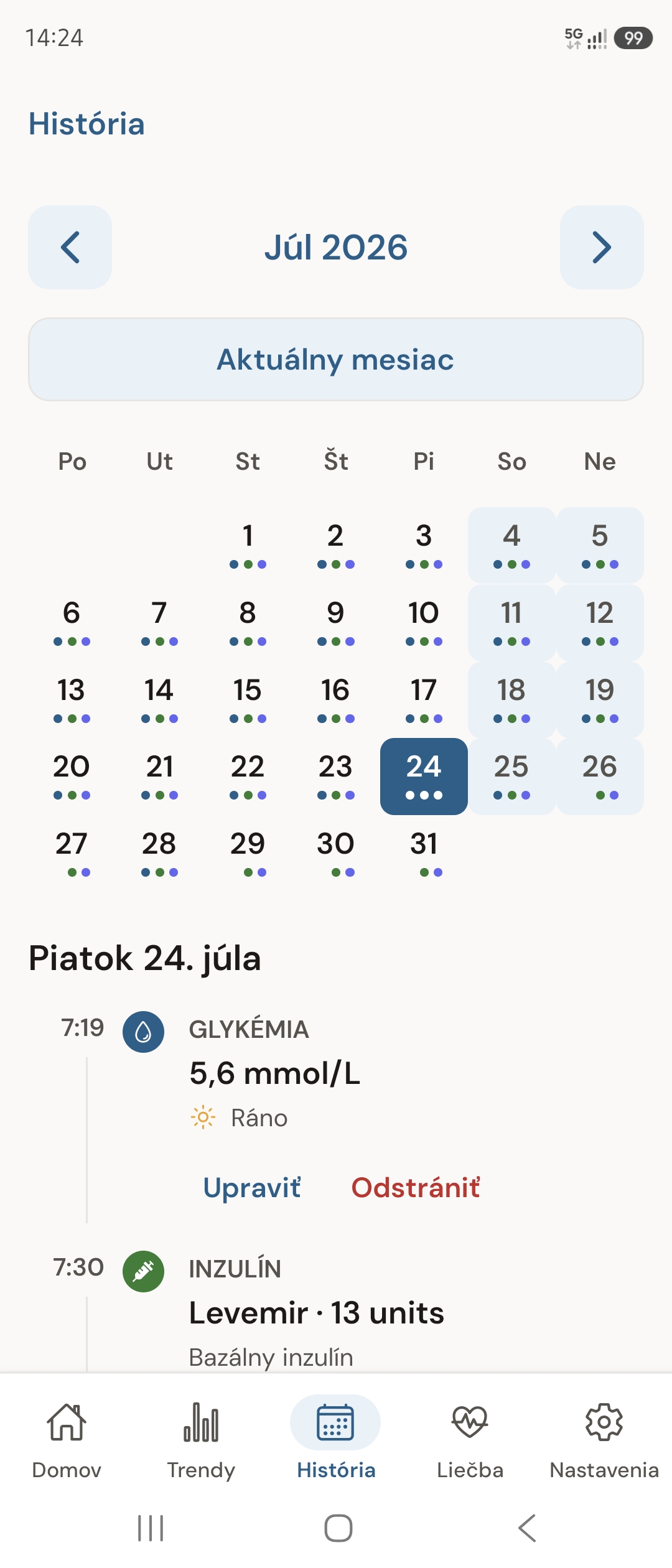The image size is (672, 1568).
Task: Go to the previous month
Action: pos(70,247)
